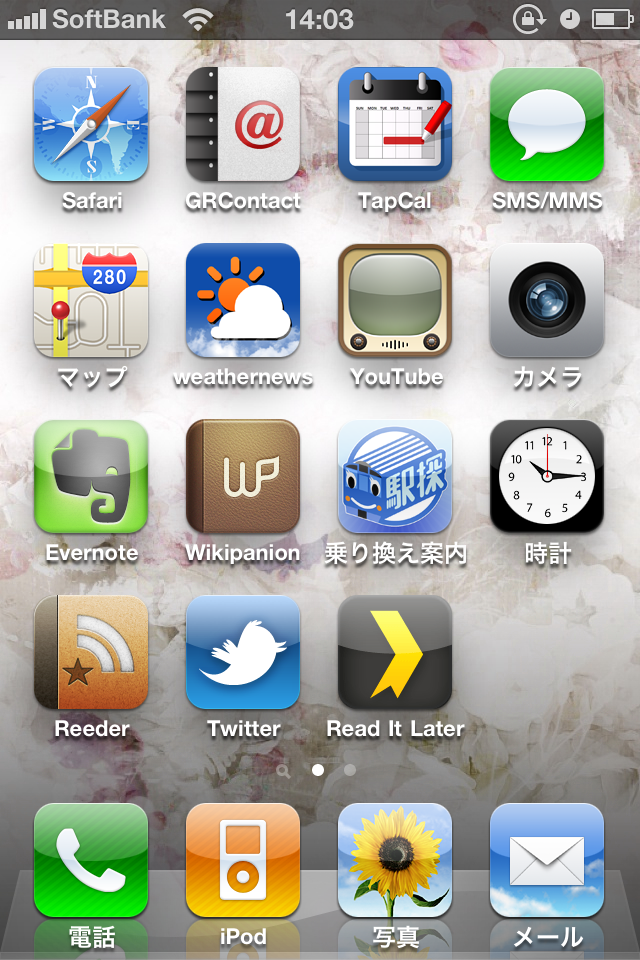The height and width of the screenshot is (960, 640).
Task: Open the Twitter app
Action: pyautogui.click(x=243, y=653)
